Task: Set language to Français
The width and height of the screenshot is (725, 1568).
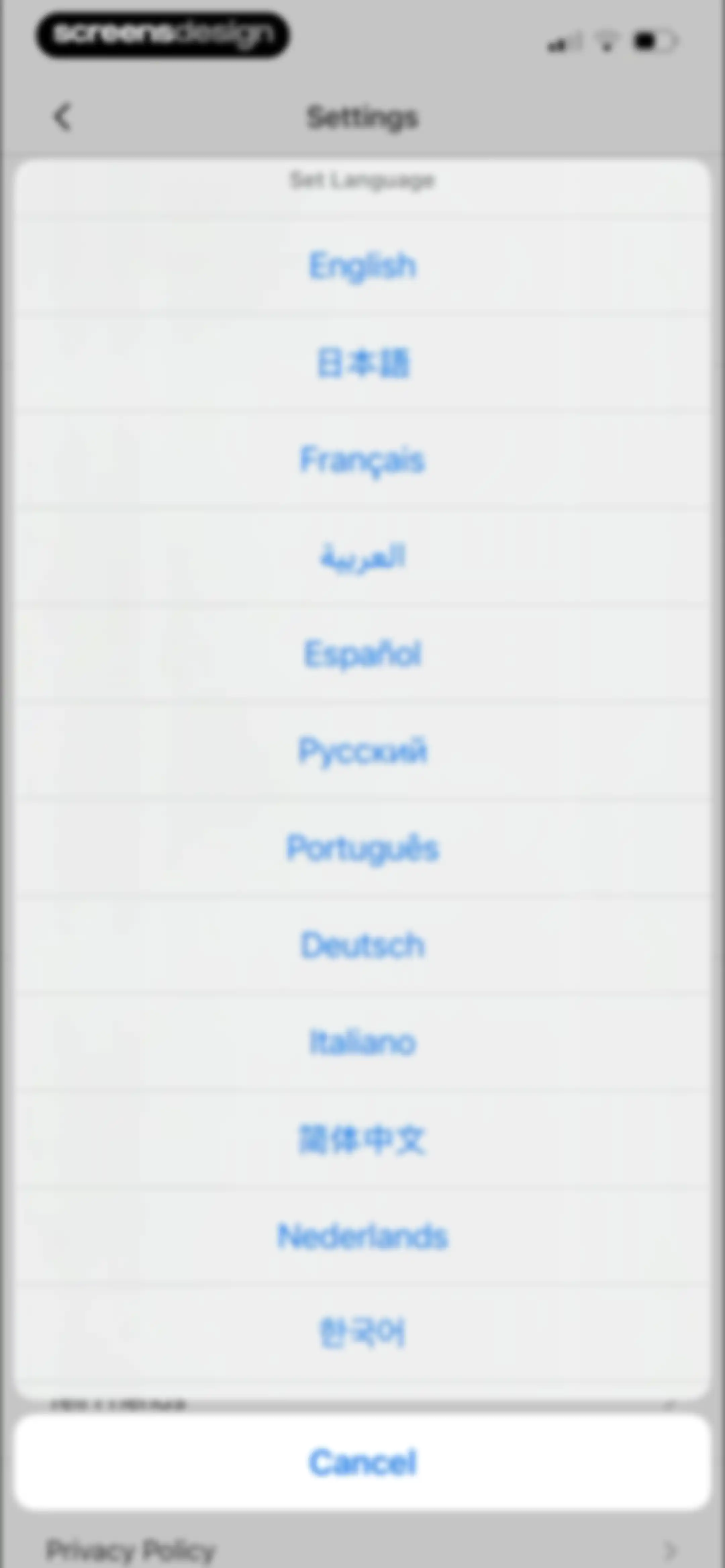Action: coord(363,460)
